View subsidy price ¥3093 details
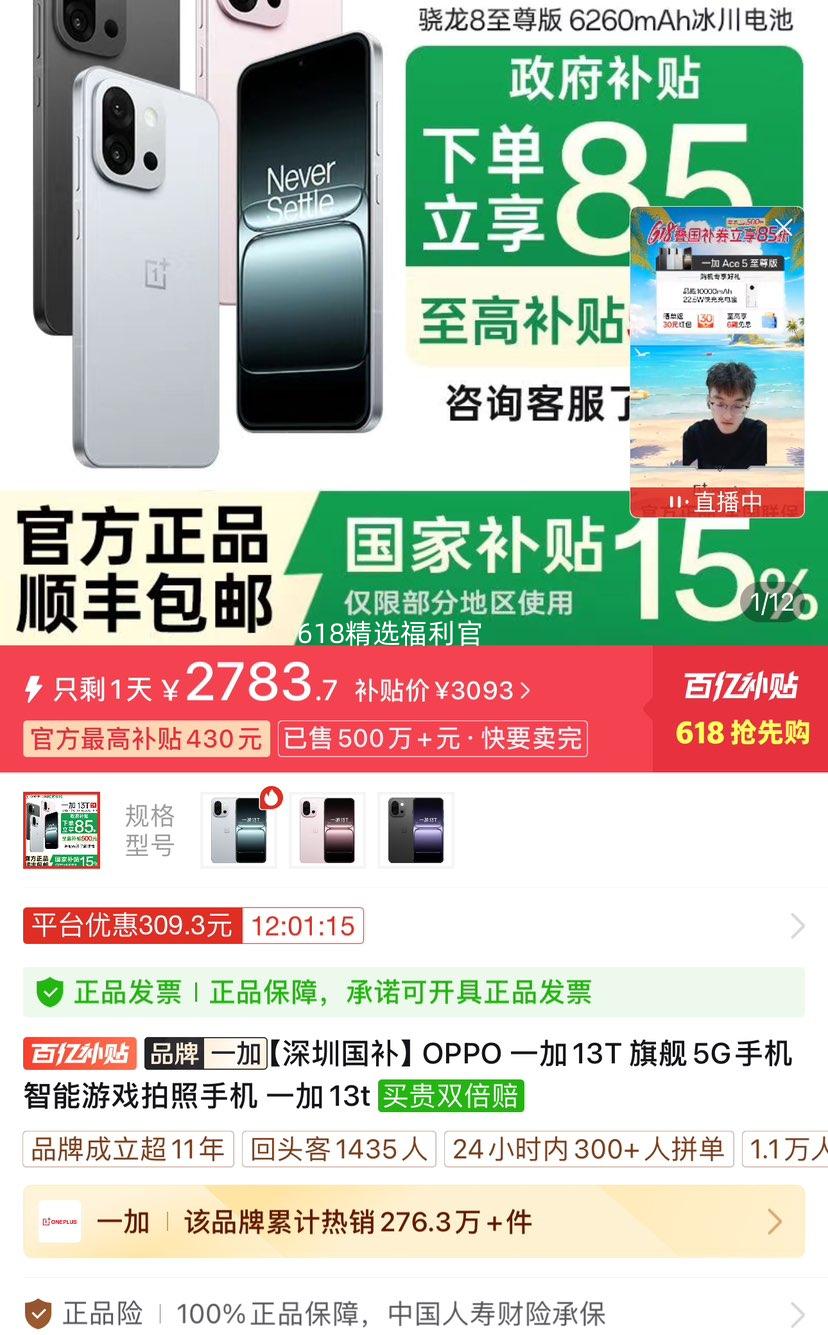This screenshot has width=828, height=1335. click(442, 690)
